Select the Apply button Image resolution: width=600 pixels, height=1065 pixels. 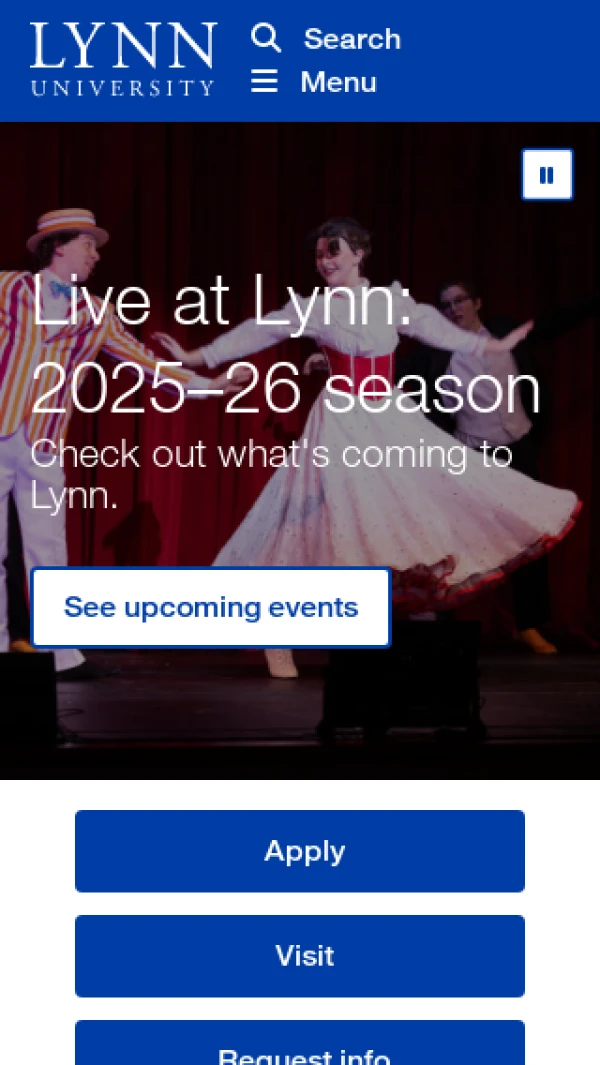tap(300, 851)
